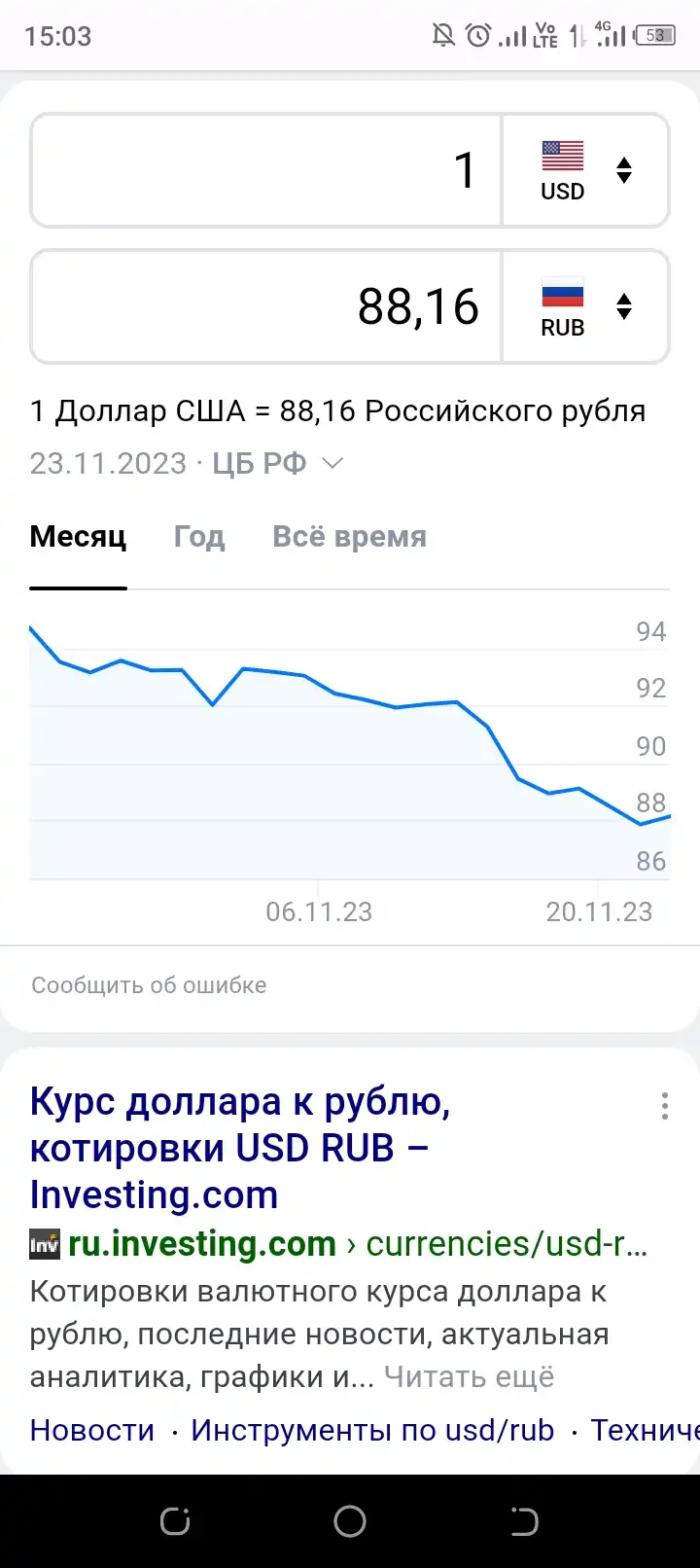Viewport: 700px width, 1568px height.
Task: Tap Сообщить об ошибке link
Action: [149, 985]
